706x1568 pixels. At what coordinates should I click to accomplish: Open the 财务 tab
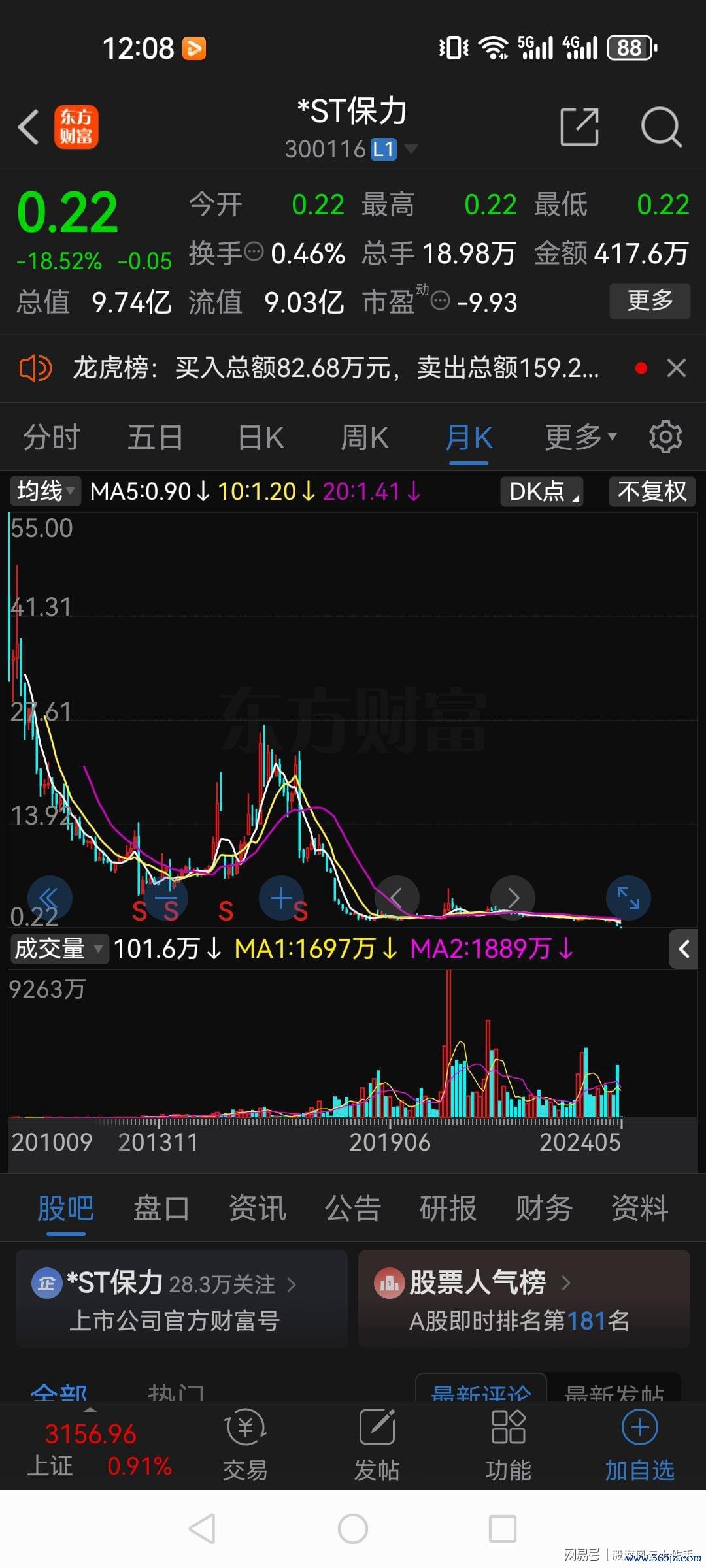[544, 1208]
